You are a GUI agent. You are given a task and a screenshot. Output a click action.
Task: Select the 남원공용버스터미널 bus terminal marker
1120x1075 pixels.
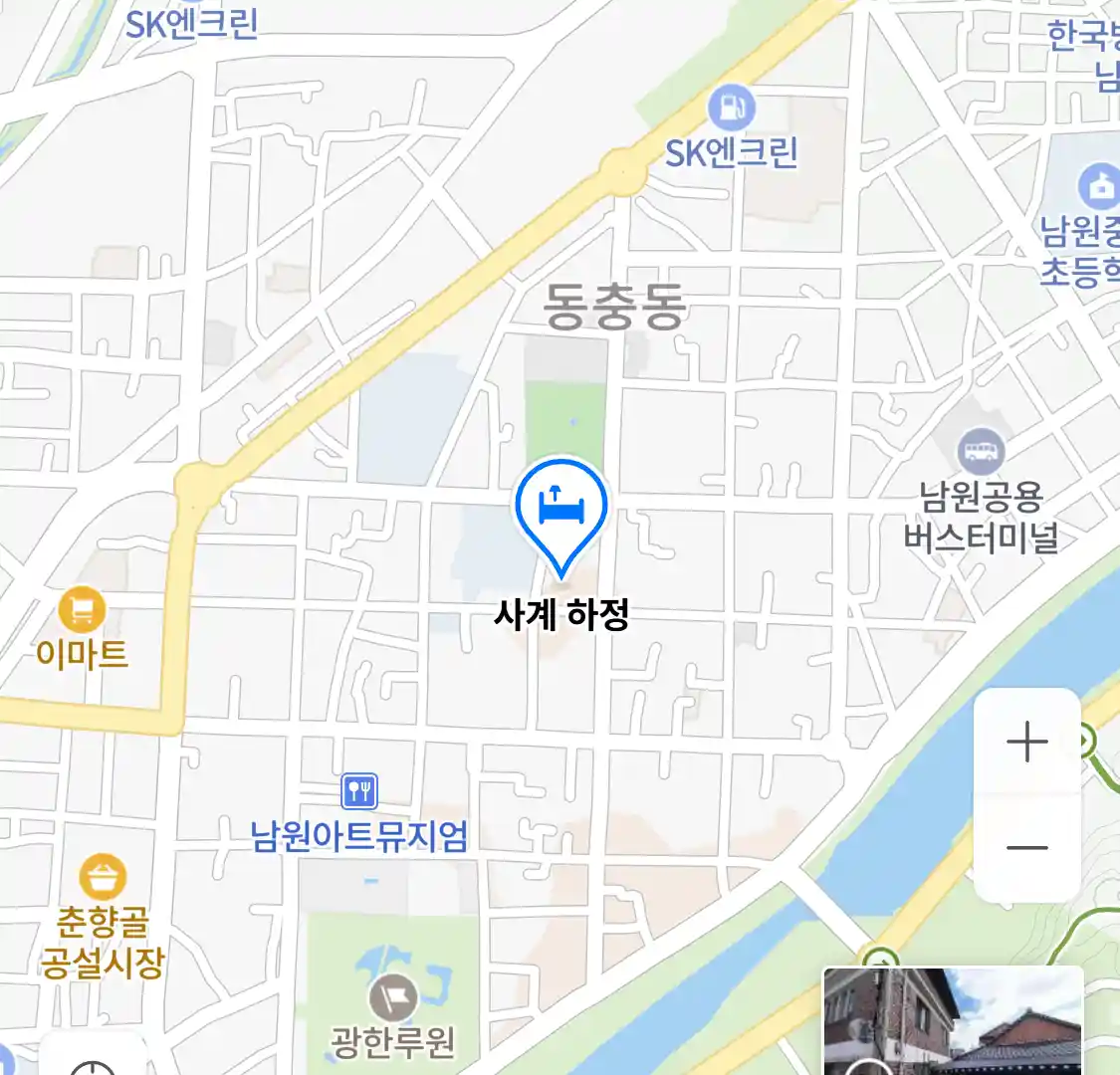pos(981,453)
